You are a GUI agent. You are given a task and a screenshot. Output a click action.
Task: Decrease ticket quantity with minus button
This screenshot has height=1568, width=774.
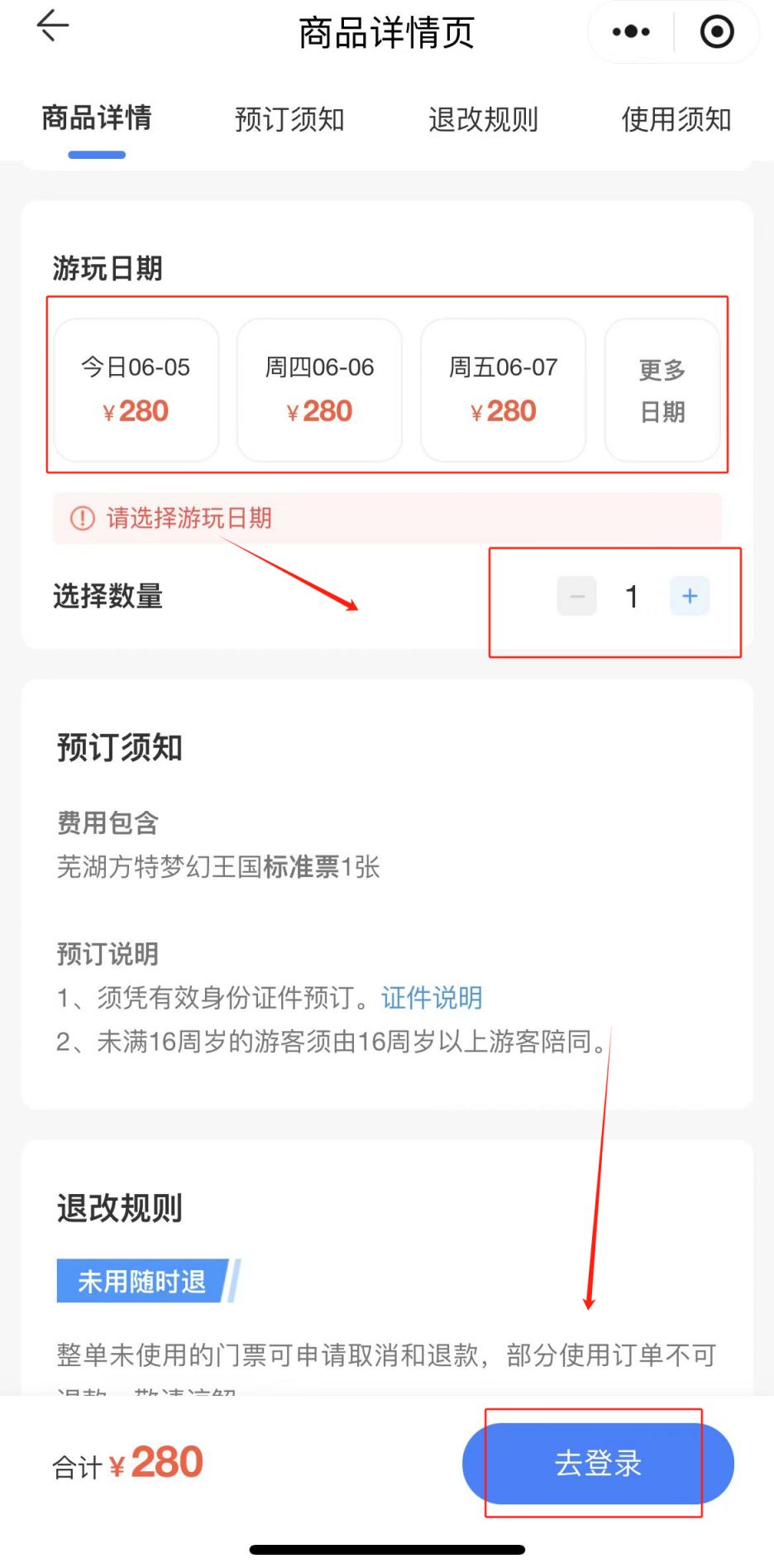click(x=577, y=596)
